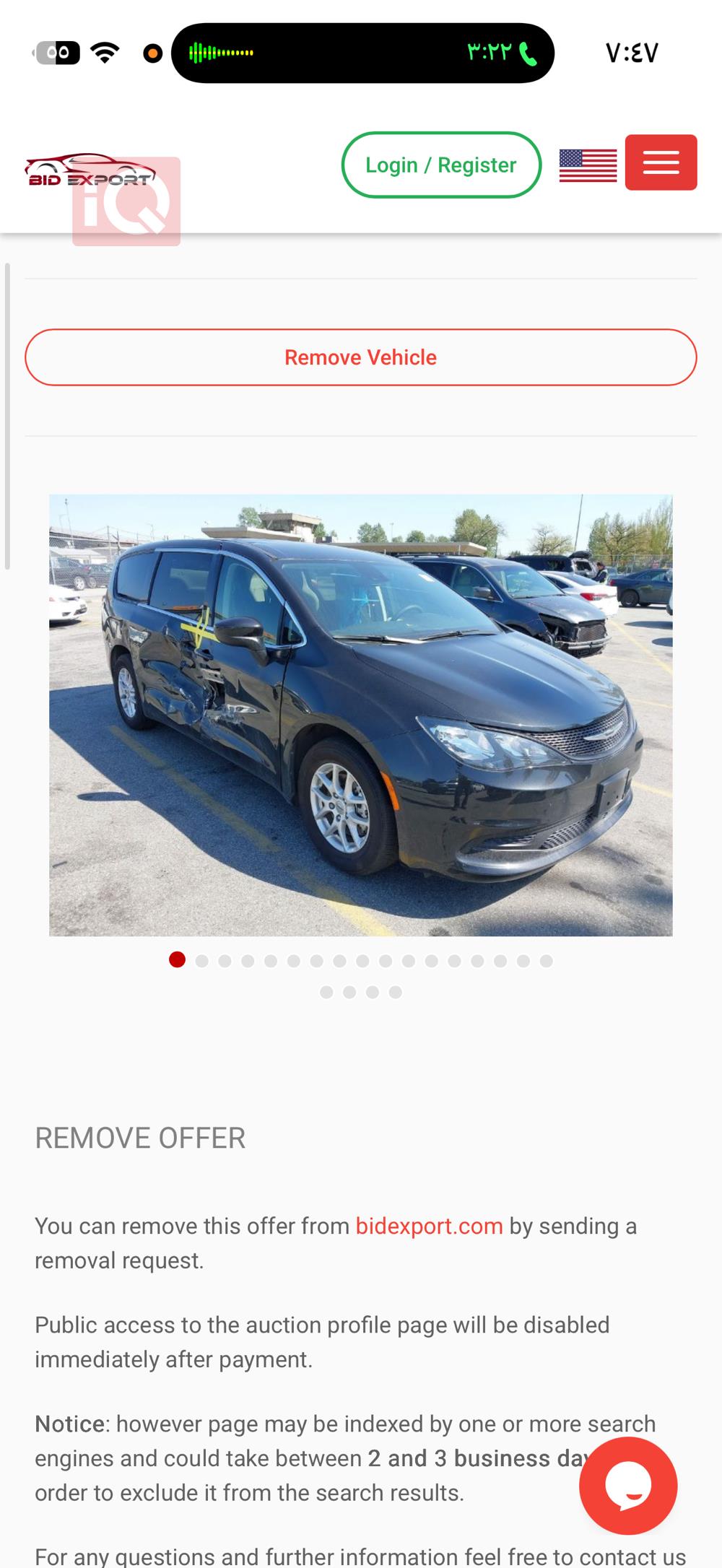Tap the Remove Vehicle button
The image size is (722, 1568).
(x=361, y=357)
